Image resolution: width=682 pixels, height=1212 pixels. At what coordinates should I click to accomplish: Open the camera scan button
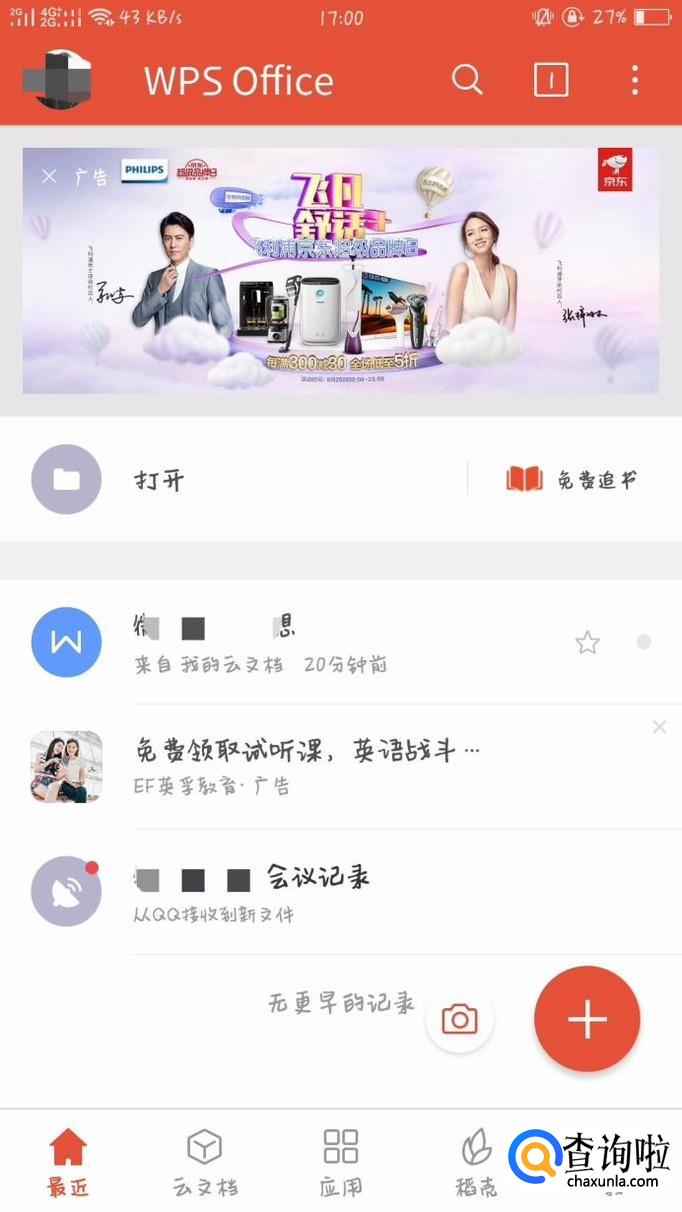coord(459,1019)
